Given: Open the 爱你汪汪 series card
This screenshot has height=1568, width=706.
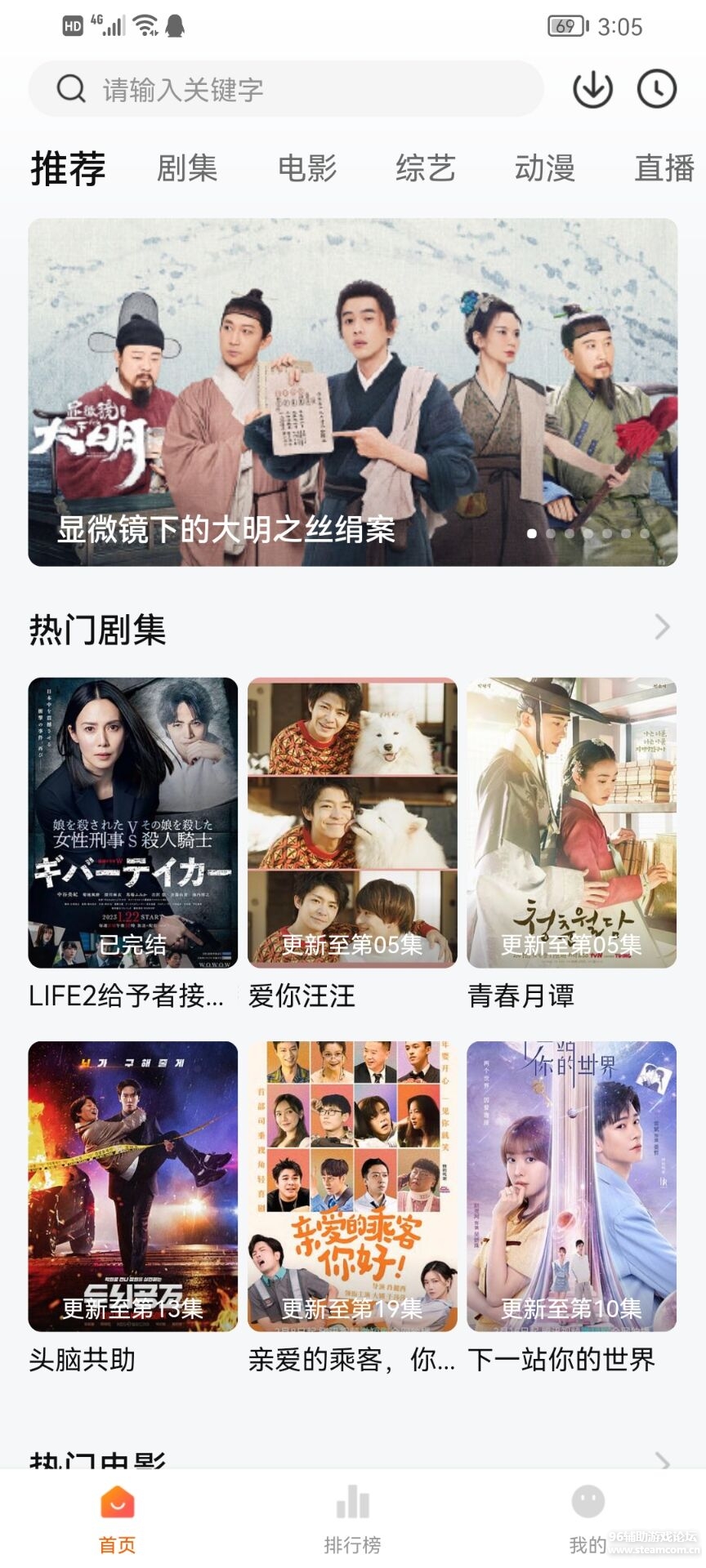Looking at the screenshot, I should [x=352, y=823].
